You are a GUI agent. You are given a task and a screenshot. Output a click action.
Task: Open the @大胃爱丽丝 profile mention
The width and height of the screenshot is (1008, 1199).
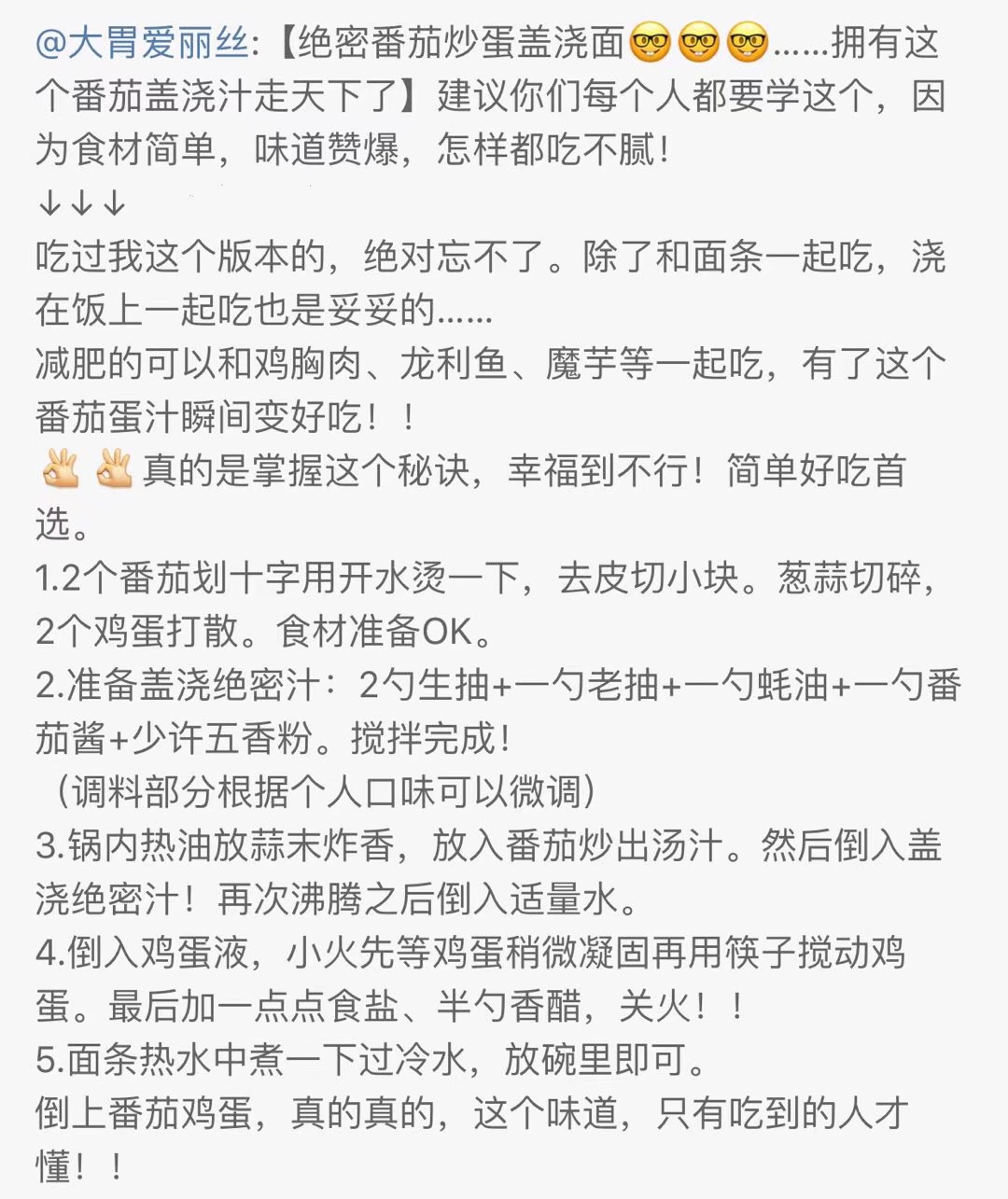point(142,44)
